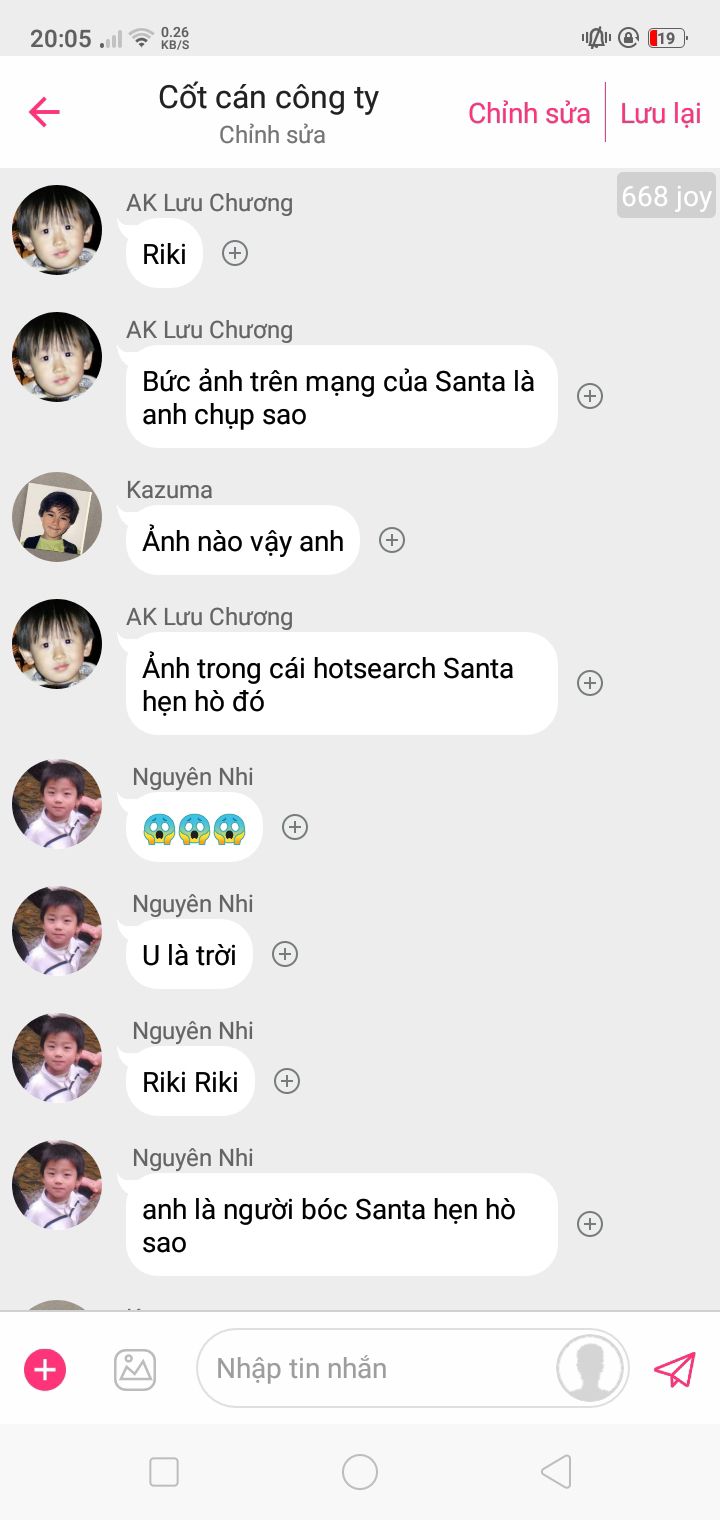
Task: Attach a picture with the image icon
Action: coord(135,1369)
